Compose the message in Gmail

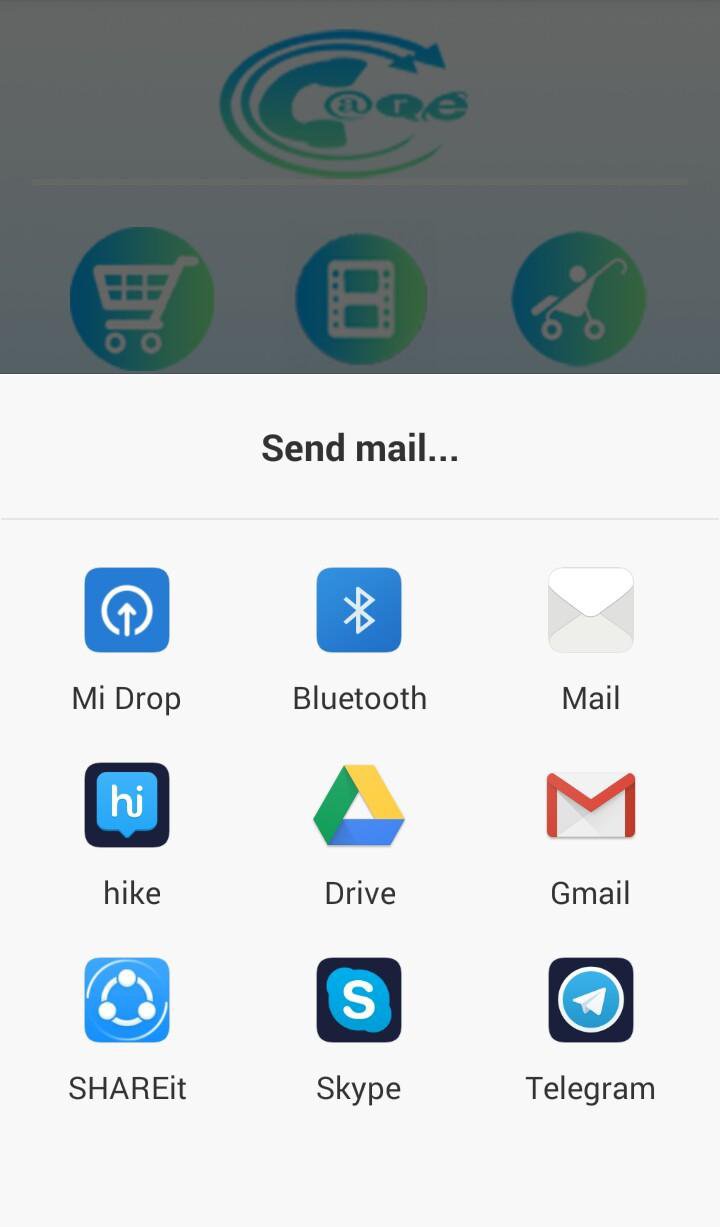(591, 805)
